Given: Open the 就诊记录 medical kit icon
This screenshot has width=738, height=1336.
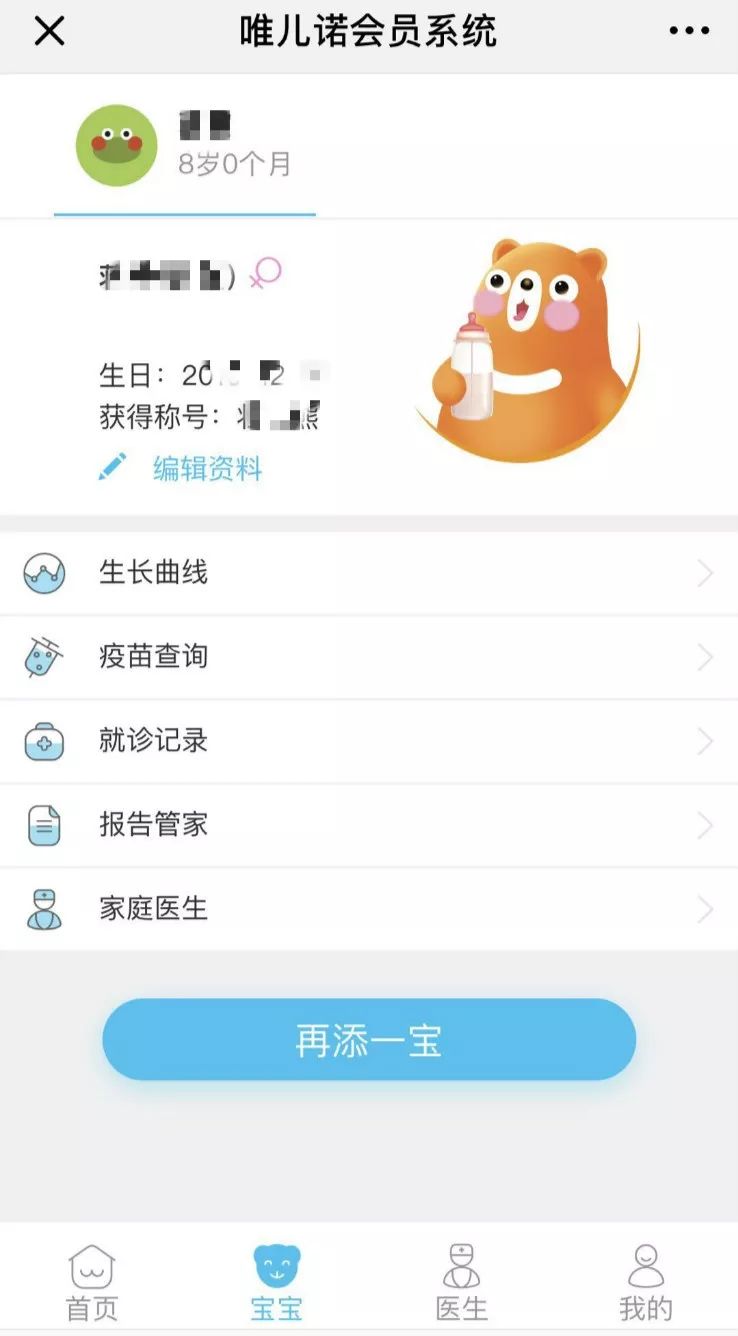Looking at the screenshot, I should click(45, 740).
